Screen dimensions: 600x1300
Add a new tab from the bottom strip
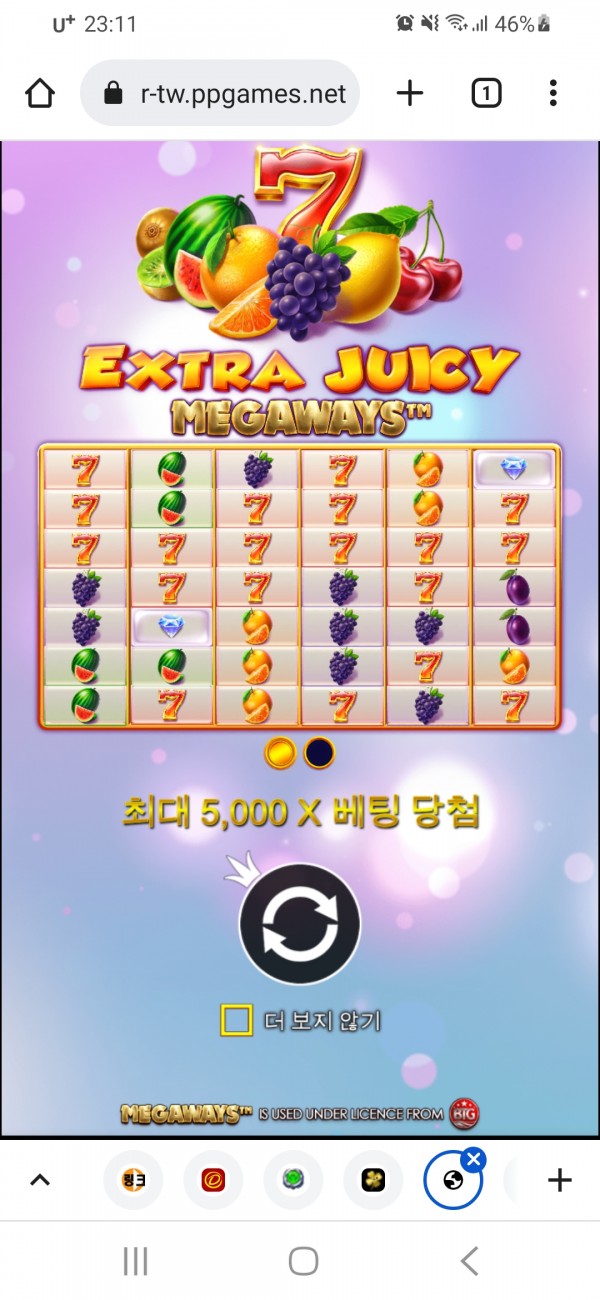(559, 1180)
